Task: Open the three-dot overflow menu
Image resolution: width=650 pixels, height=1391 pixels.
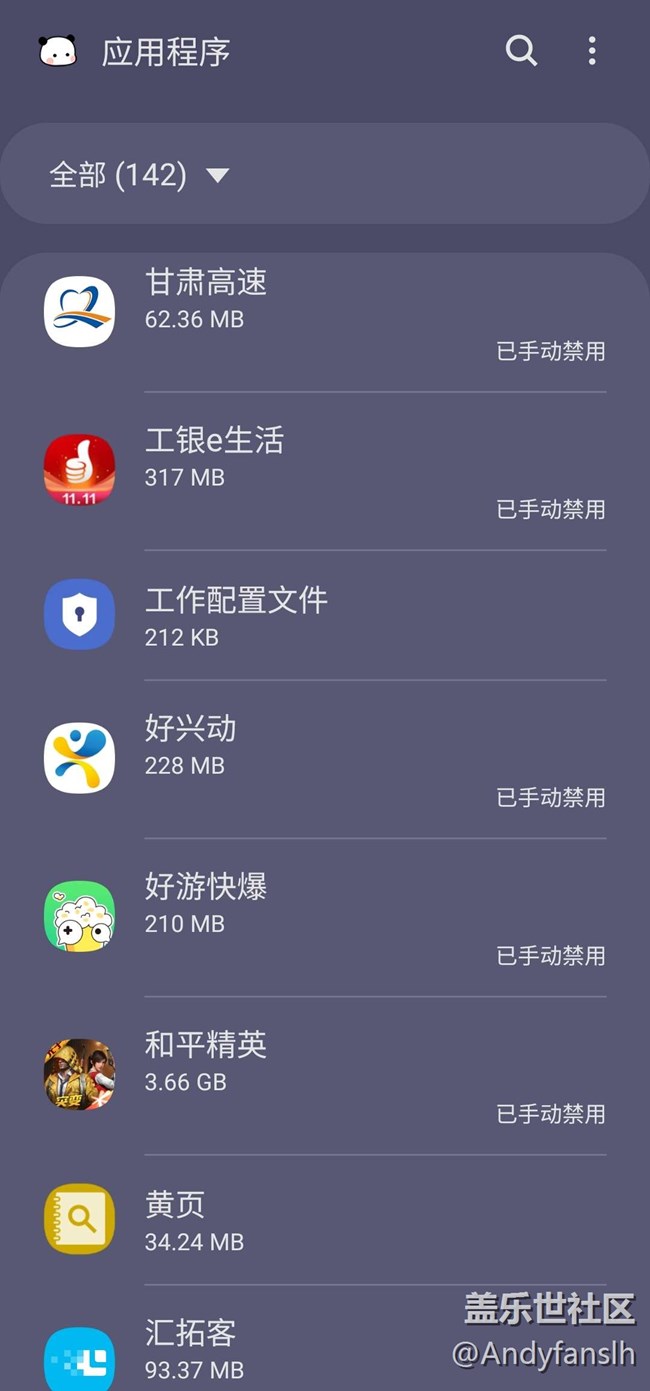Action: (592, 51)
